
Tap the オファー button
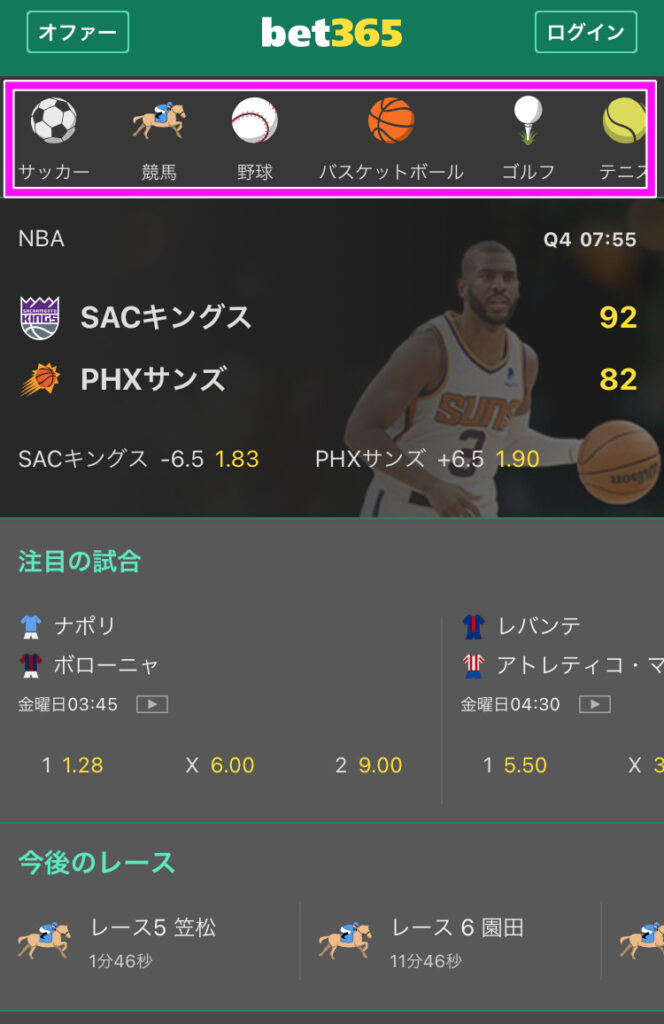[x=78, y=32]
